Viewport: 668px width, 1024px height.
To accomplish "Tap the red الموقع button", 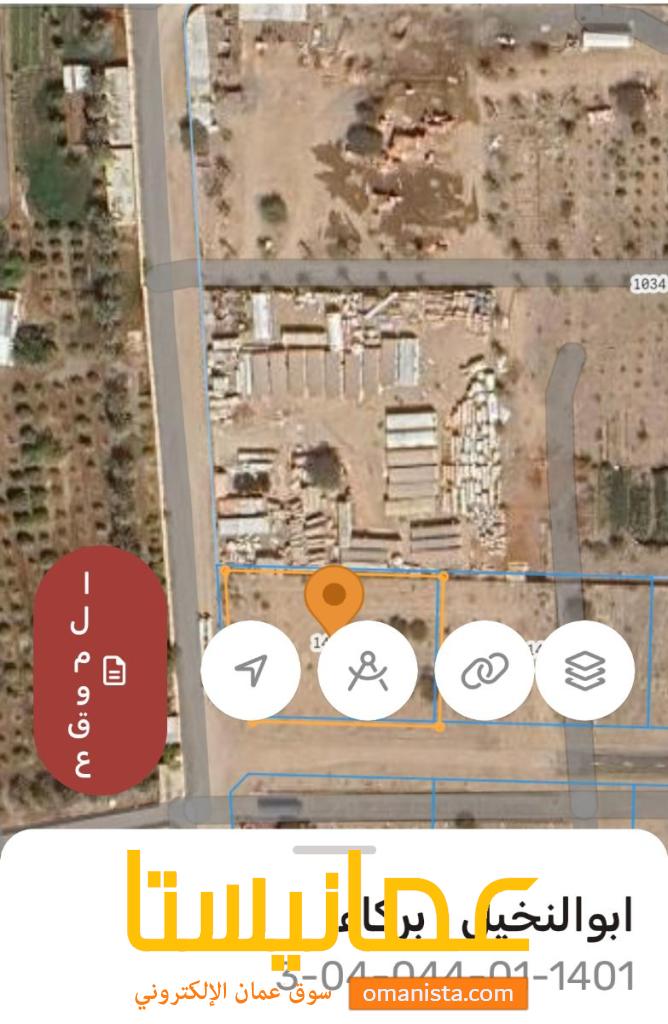I will click(x=100, y=671).
